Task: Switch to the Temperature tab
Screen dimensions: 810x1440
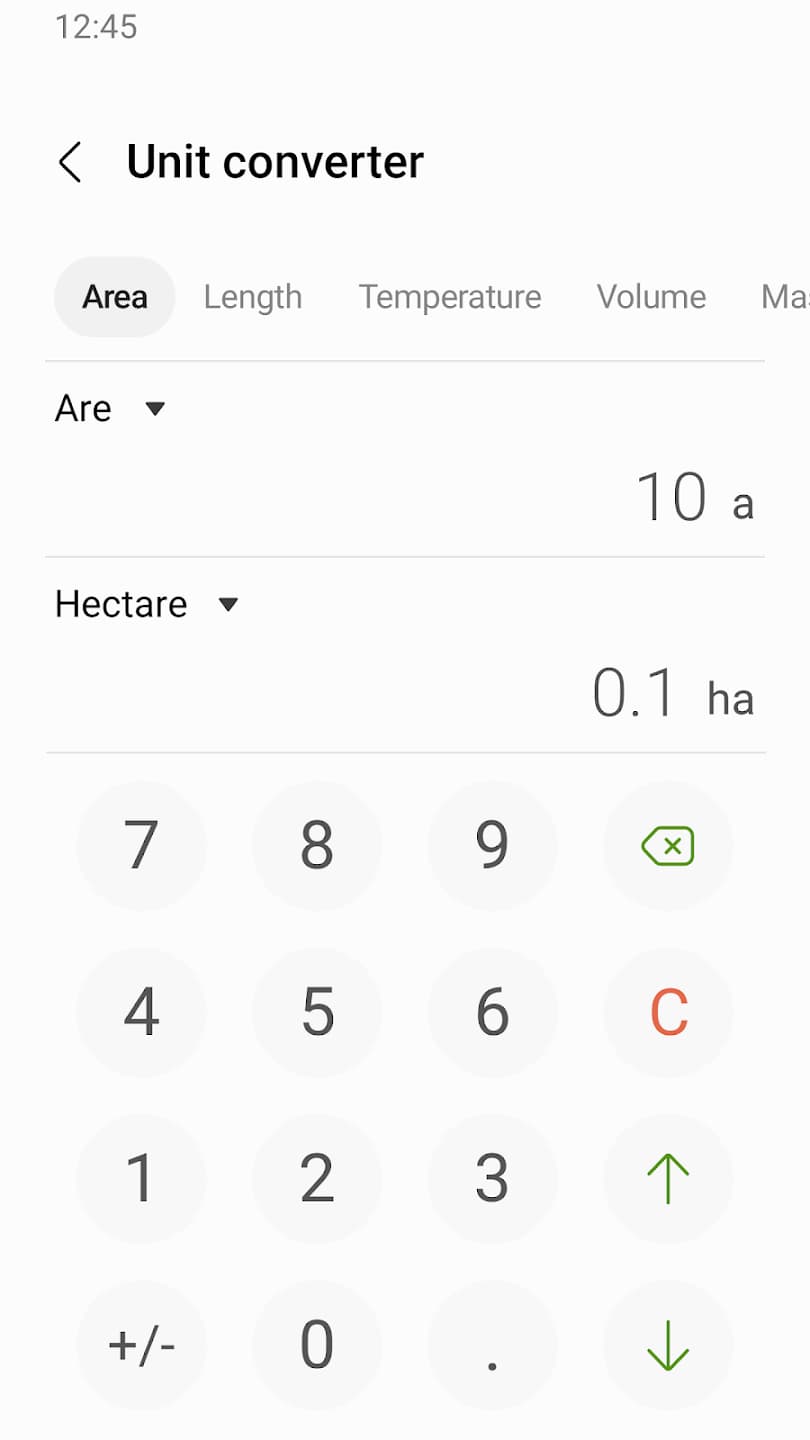Action: (449, 297)
